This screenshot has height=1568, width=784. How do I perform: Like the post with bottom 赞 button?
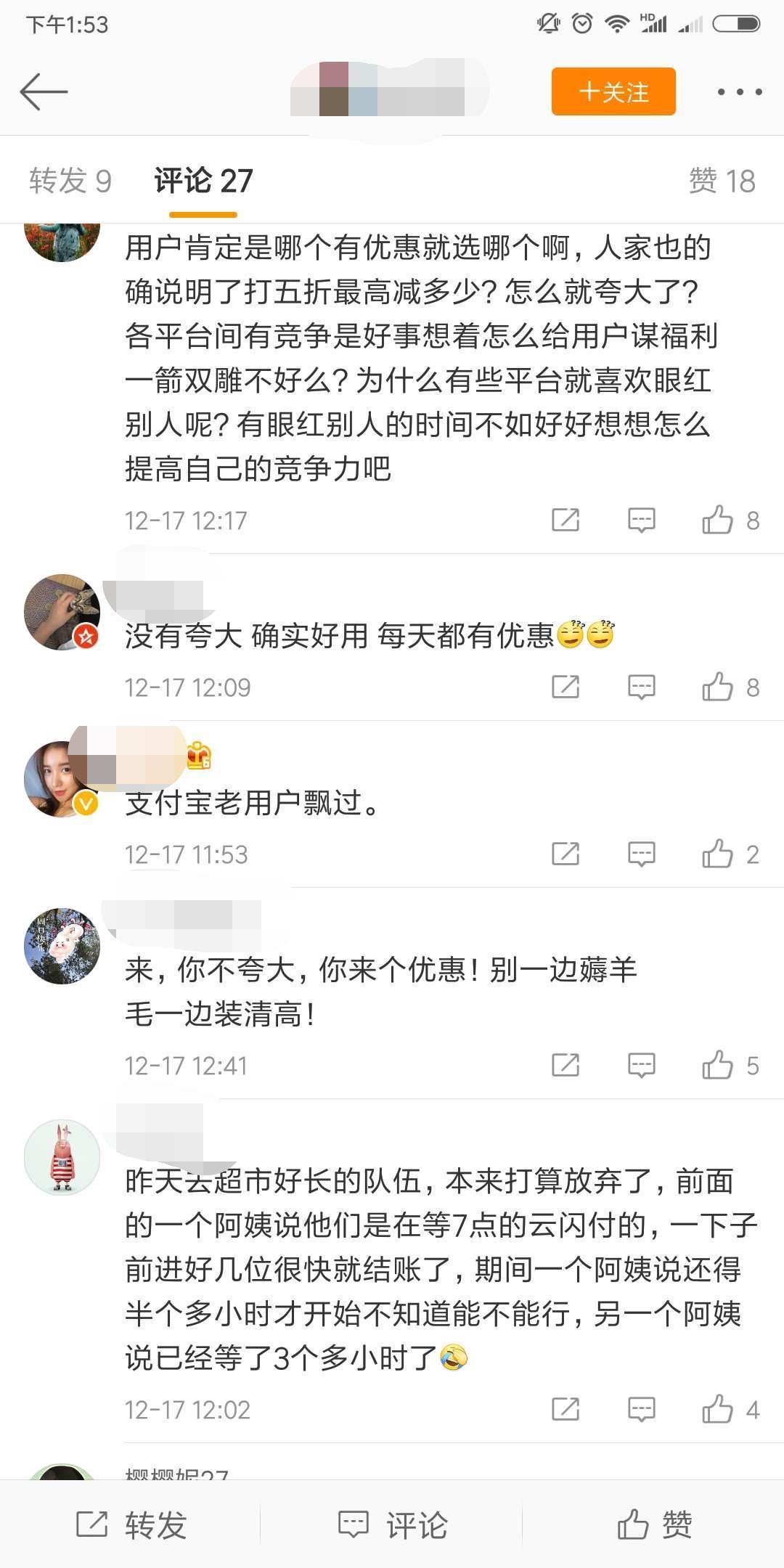click(x=654, y=1524)
